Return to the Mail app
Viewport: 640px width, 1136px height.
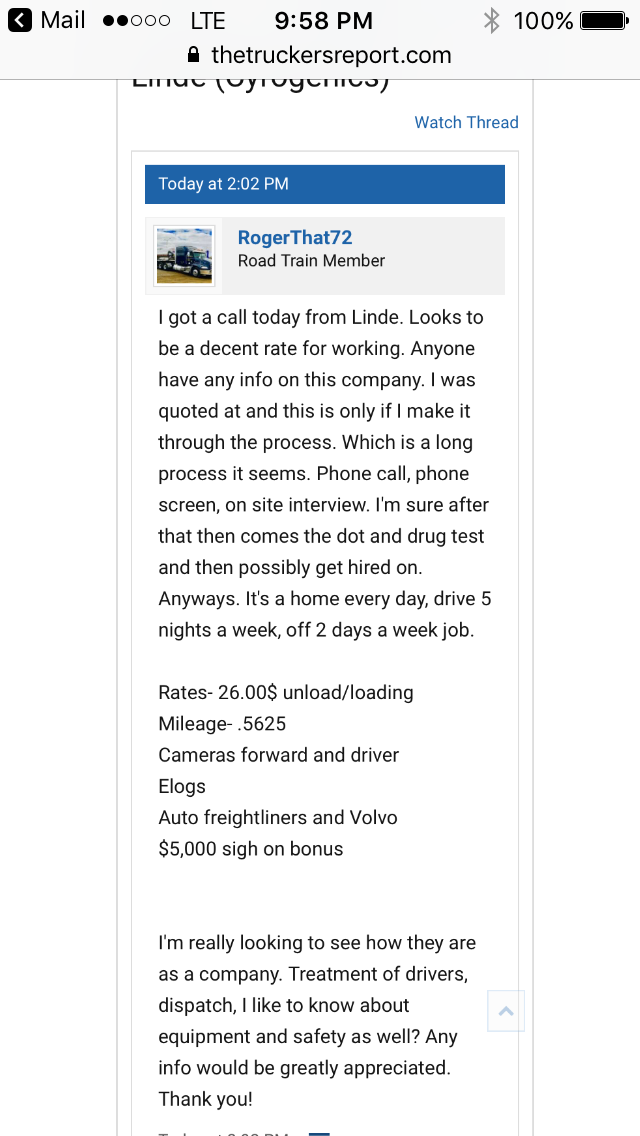[47, 20]
